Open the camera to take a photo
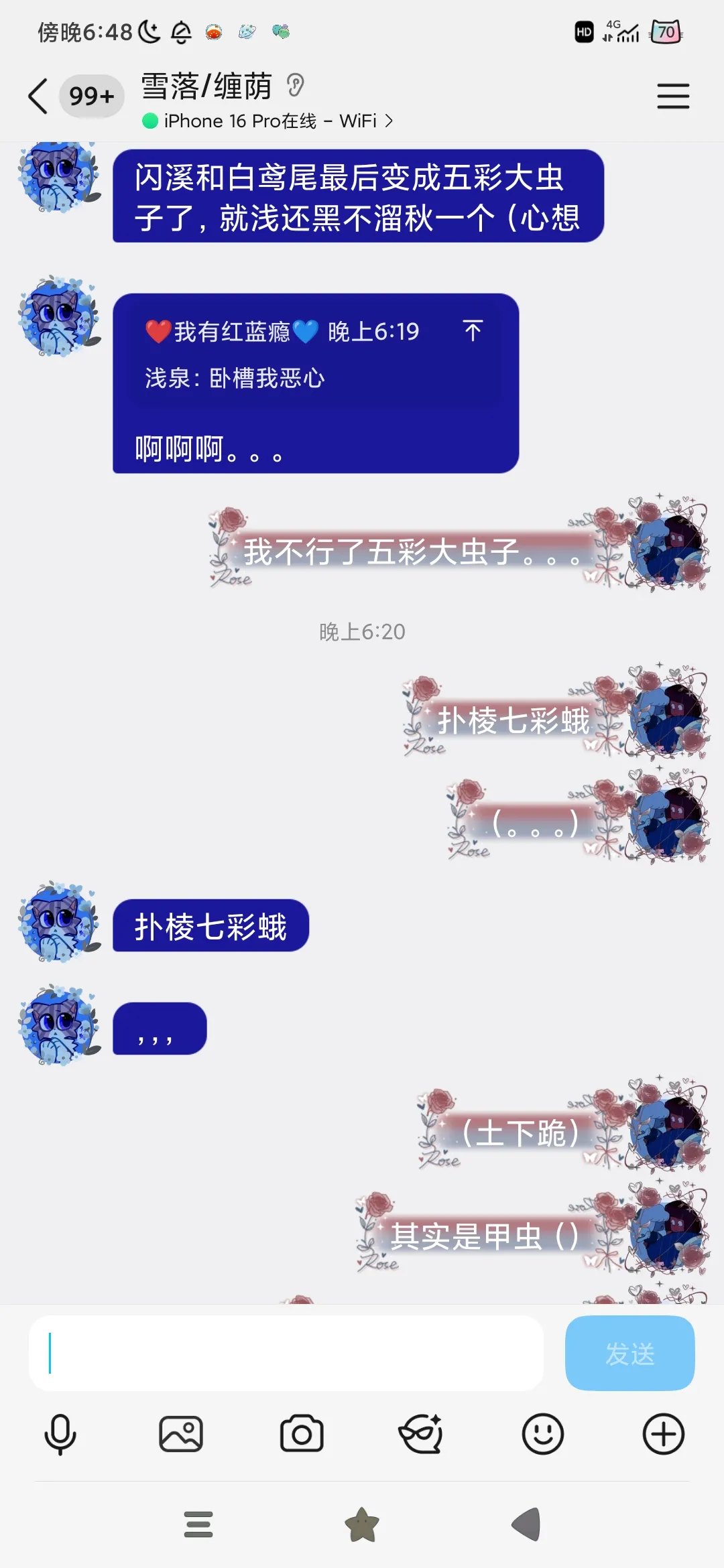Image resolution: width=724 pixels, height=1568 pixels. point(302,1434)
